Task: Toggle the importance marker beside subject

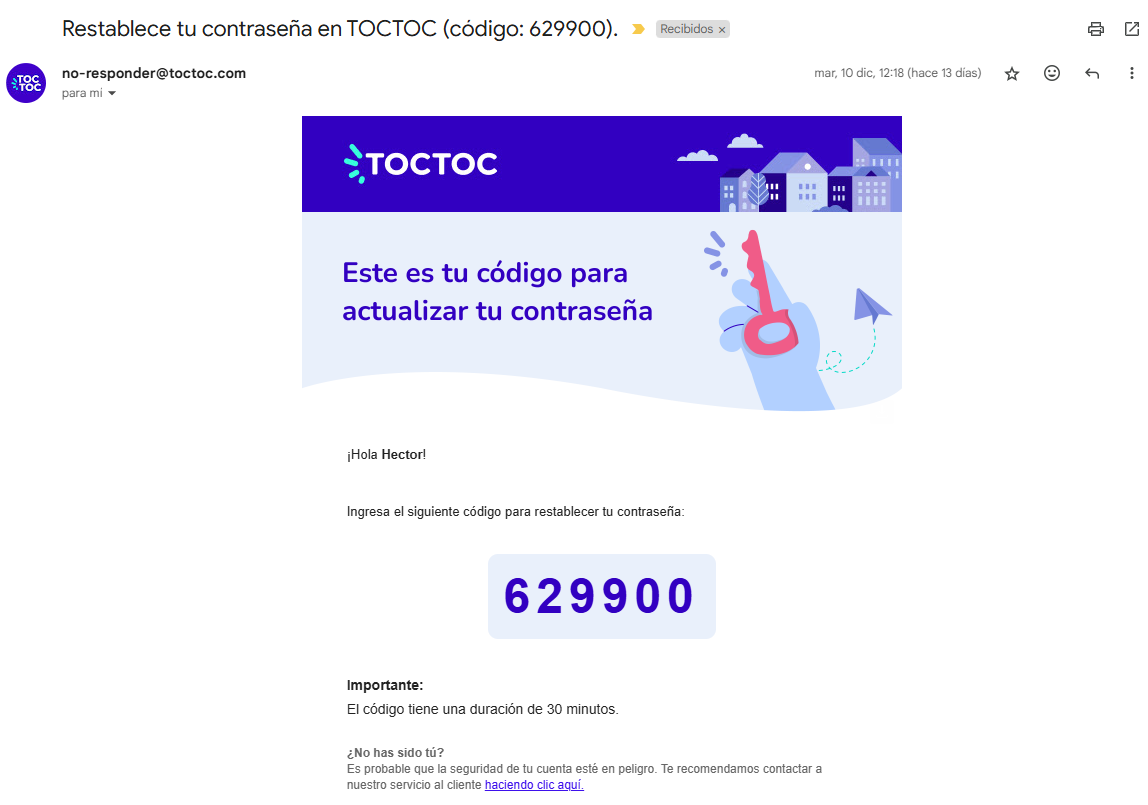Action: [x=638, y=29]
